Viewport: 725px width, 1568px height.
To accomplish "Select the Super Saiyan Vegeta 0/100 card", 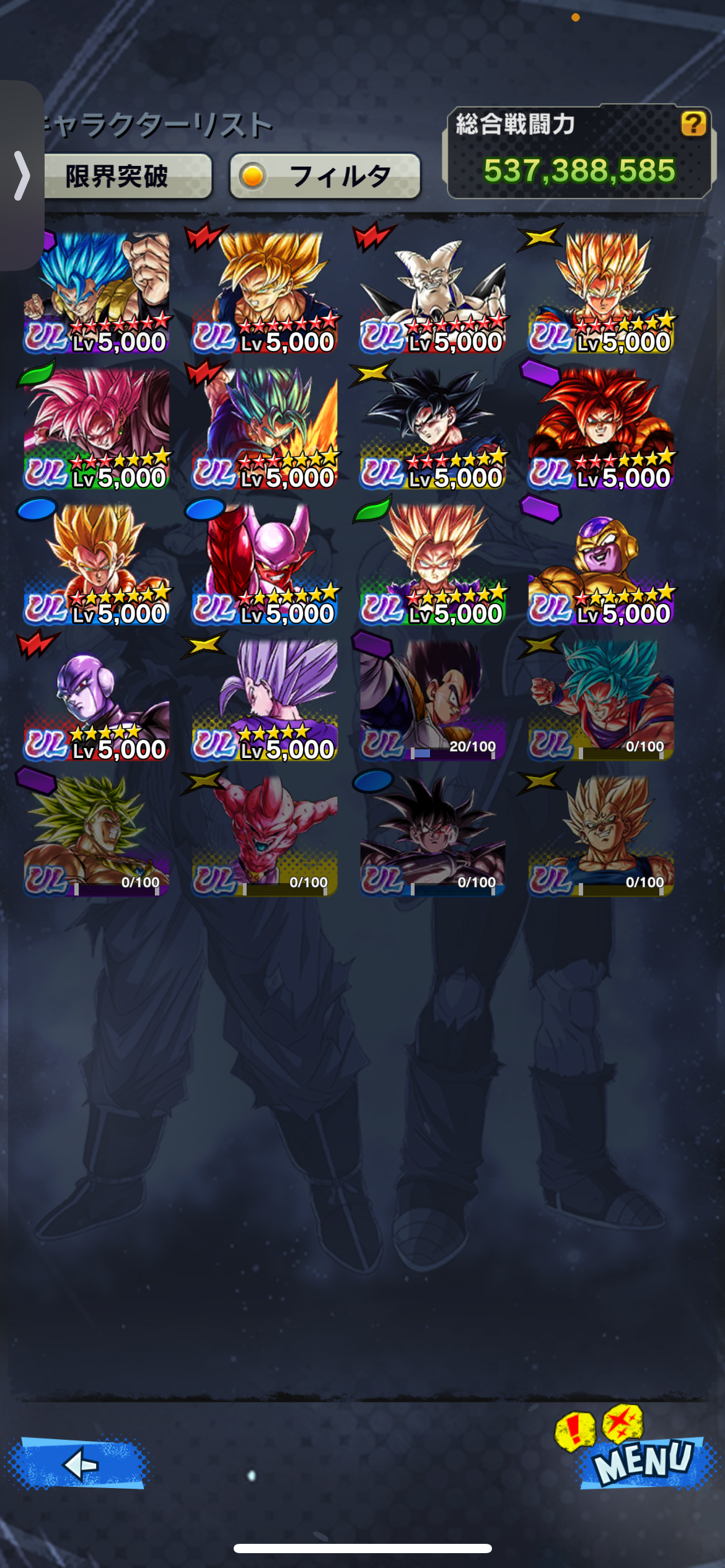I will (600, 835).
